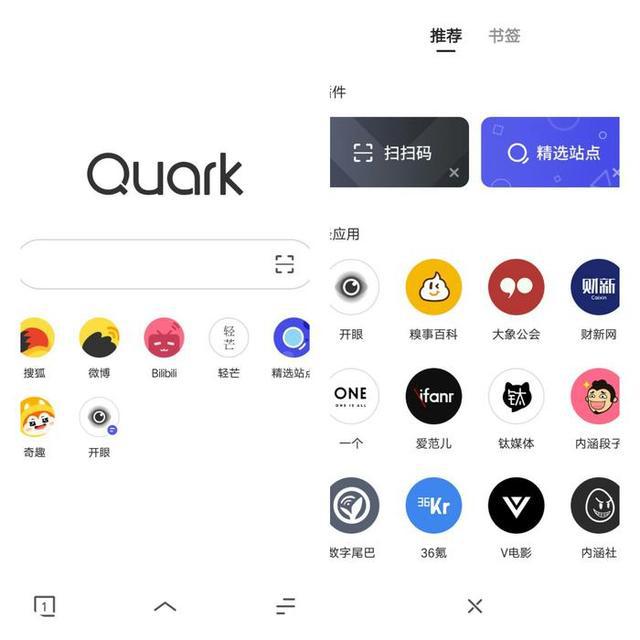
Task: Select the 36氪 app
Action: point(433,506)
